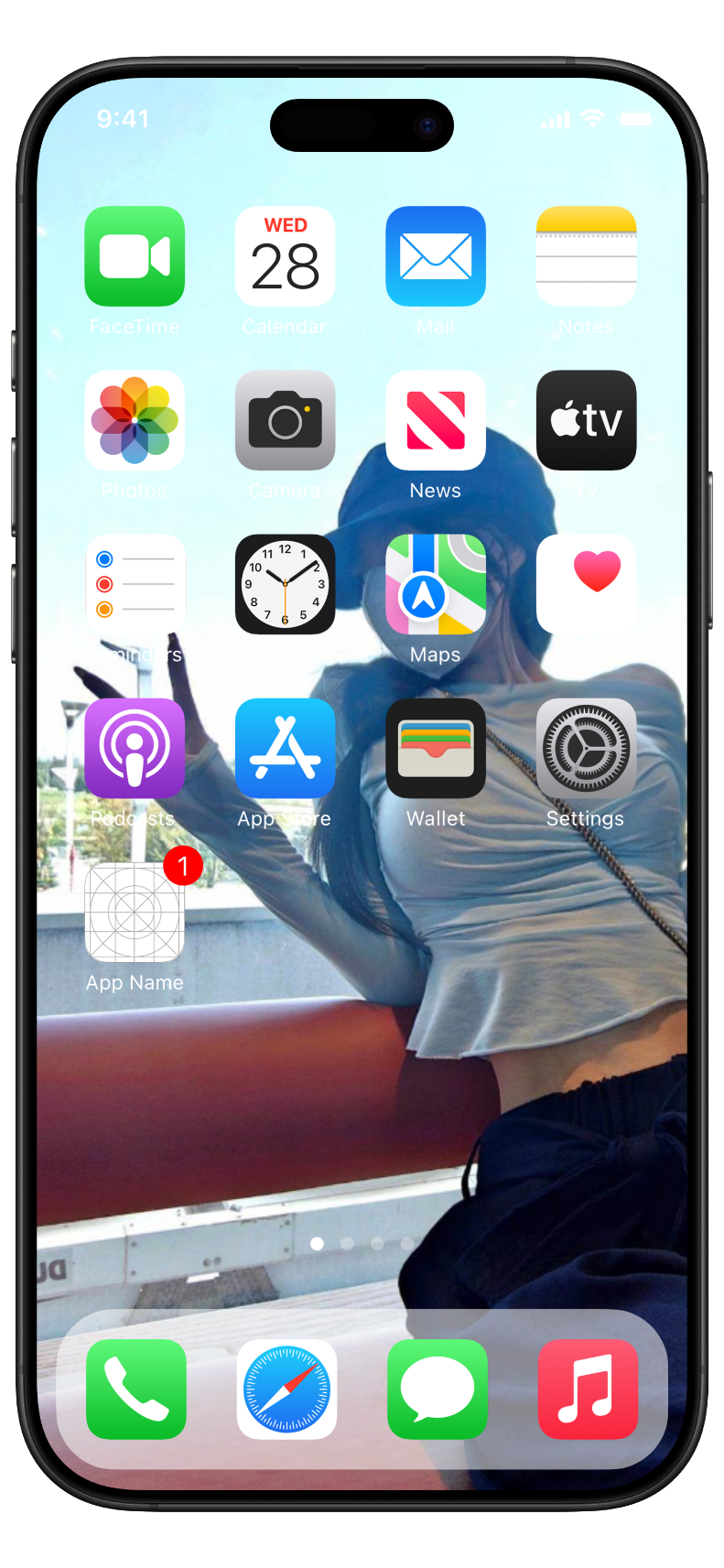Open the Wallet app
This screenshot has width=724, height=1568.
[x=436, y=748]
